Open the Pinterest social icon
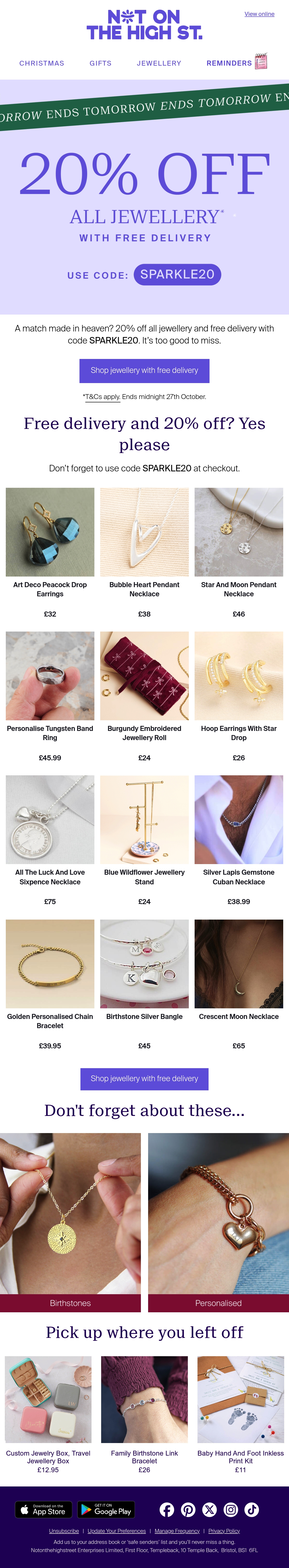This screenshot has height=1568, width=289. point(188,1510)
